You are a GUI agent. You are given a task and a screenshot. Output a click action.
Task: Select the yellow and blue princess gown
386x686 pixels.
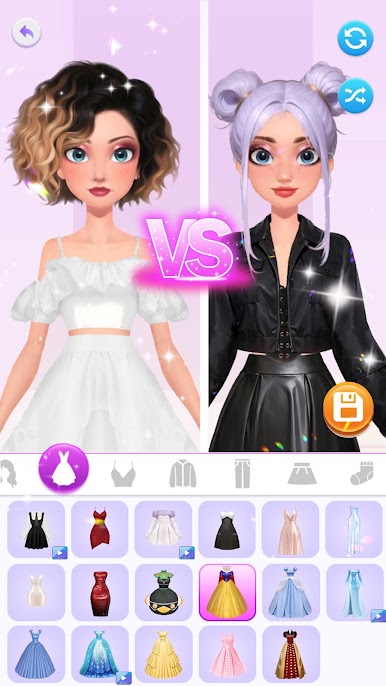[x=227, y=592]
